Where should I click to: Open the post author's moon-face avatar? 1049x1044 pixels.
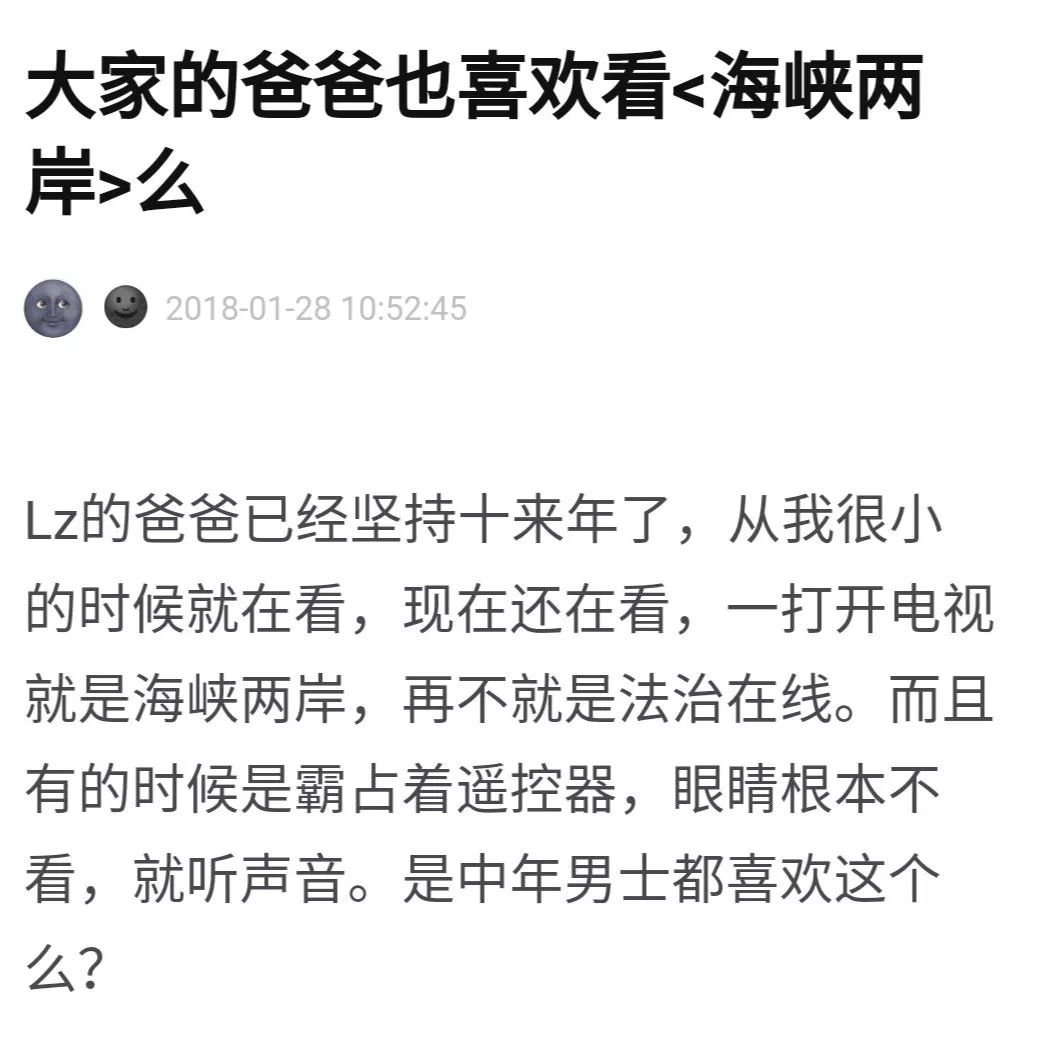53,308
